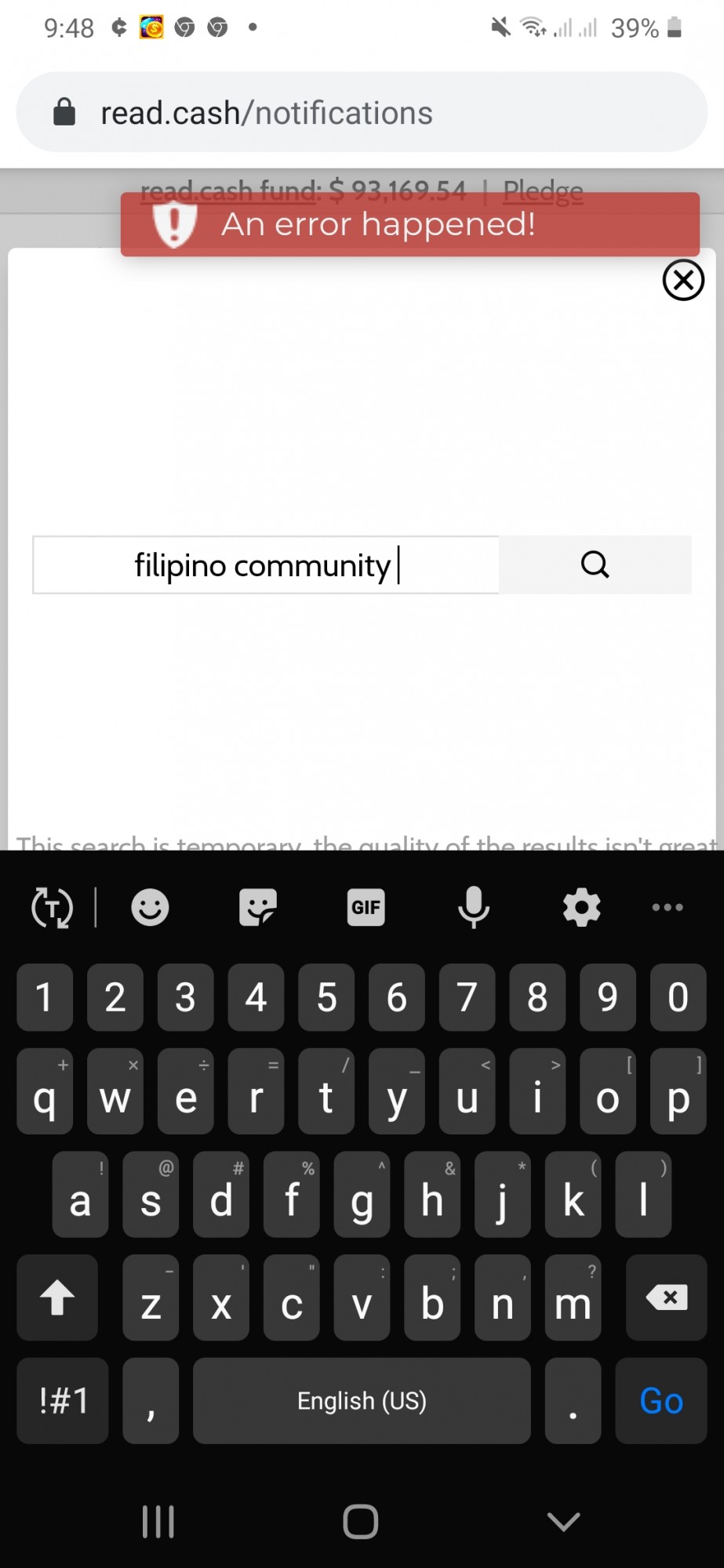The width and height of the screenshot is (724, 1568).
Task: Tap the read.cash/notifications address bar
Action: (362, 112)
